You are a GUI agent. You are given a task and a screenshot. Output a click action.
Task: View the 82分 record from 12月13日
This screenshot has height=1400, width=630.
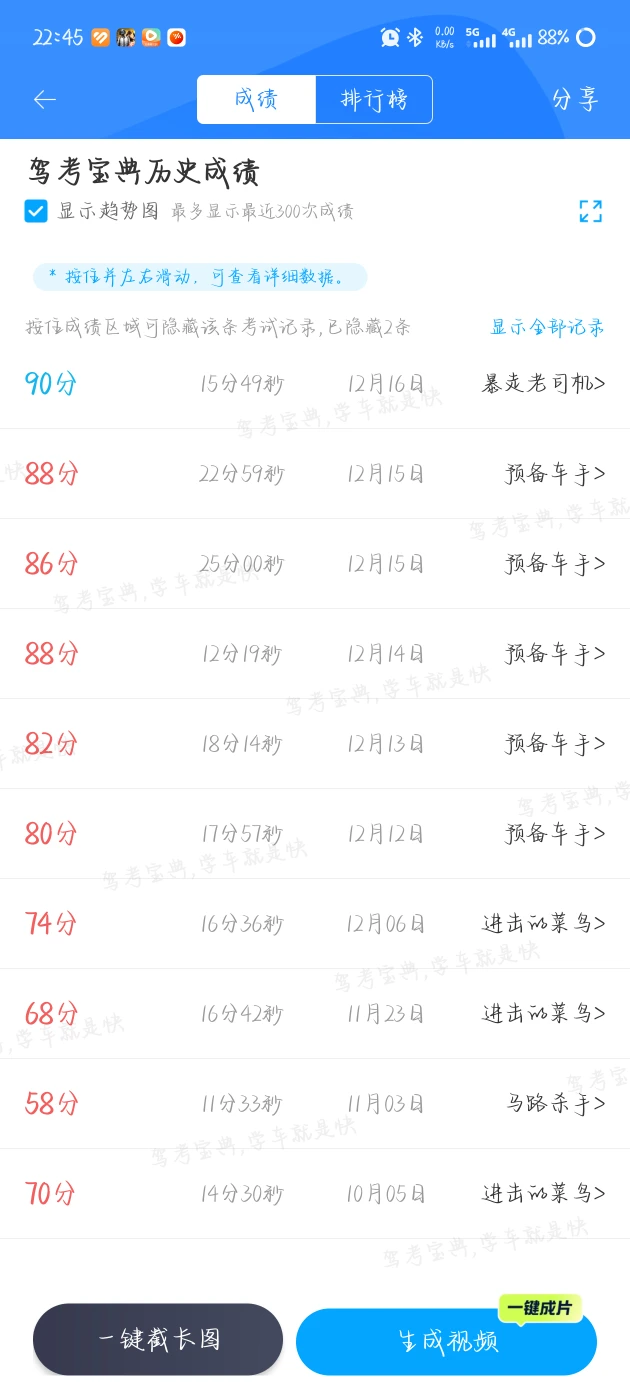315,744
